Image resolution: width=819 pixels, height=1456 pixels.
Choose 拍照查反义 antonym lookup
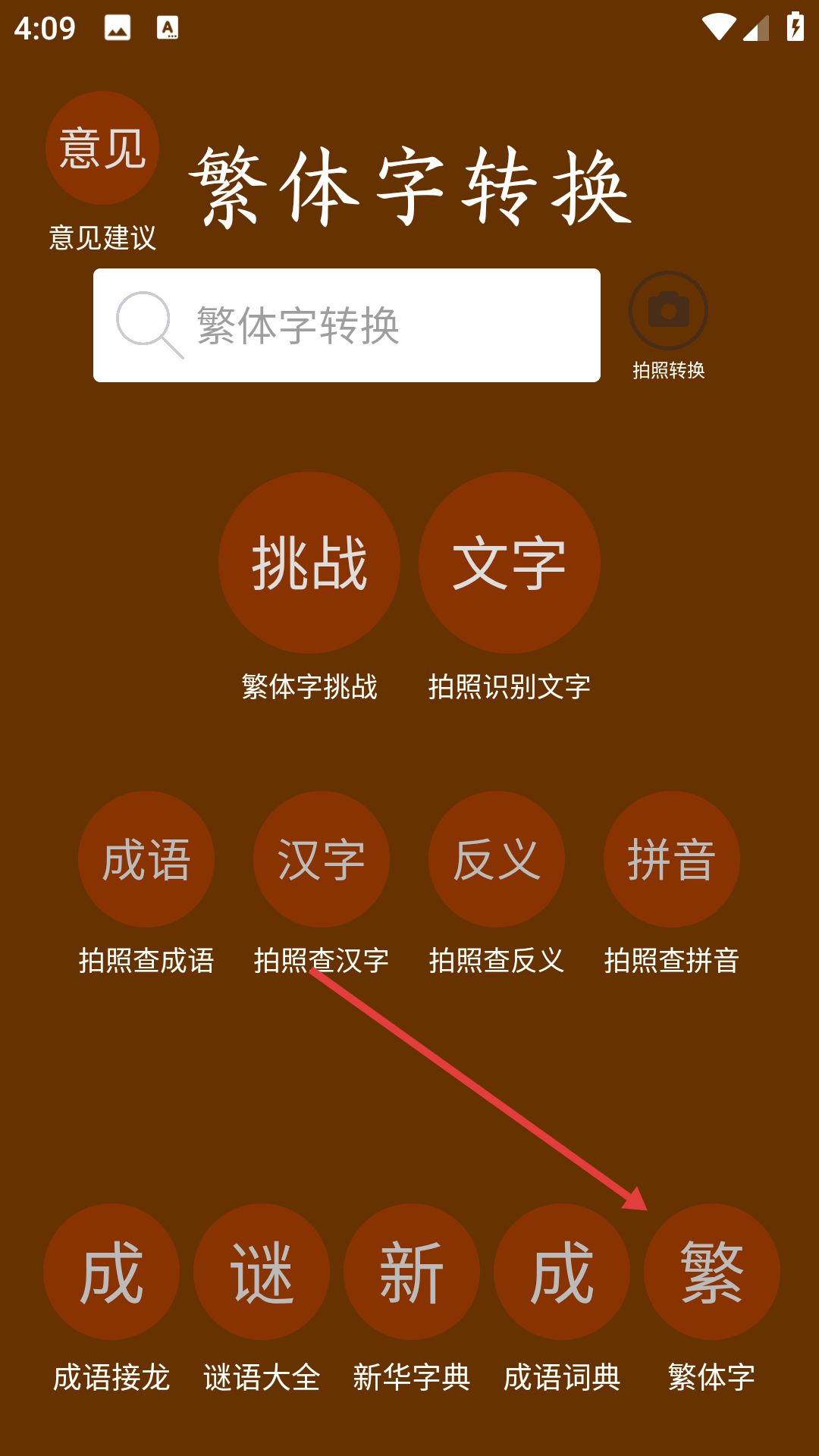pyautogui.click(x=497, y=859)
